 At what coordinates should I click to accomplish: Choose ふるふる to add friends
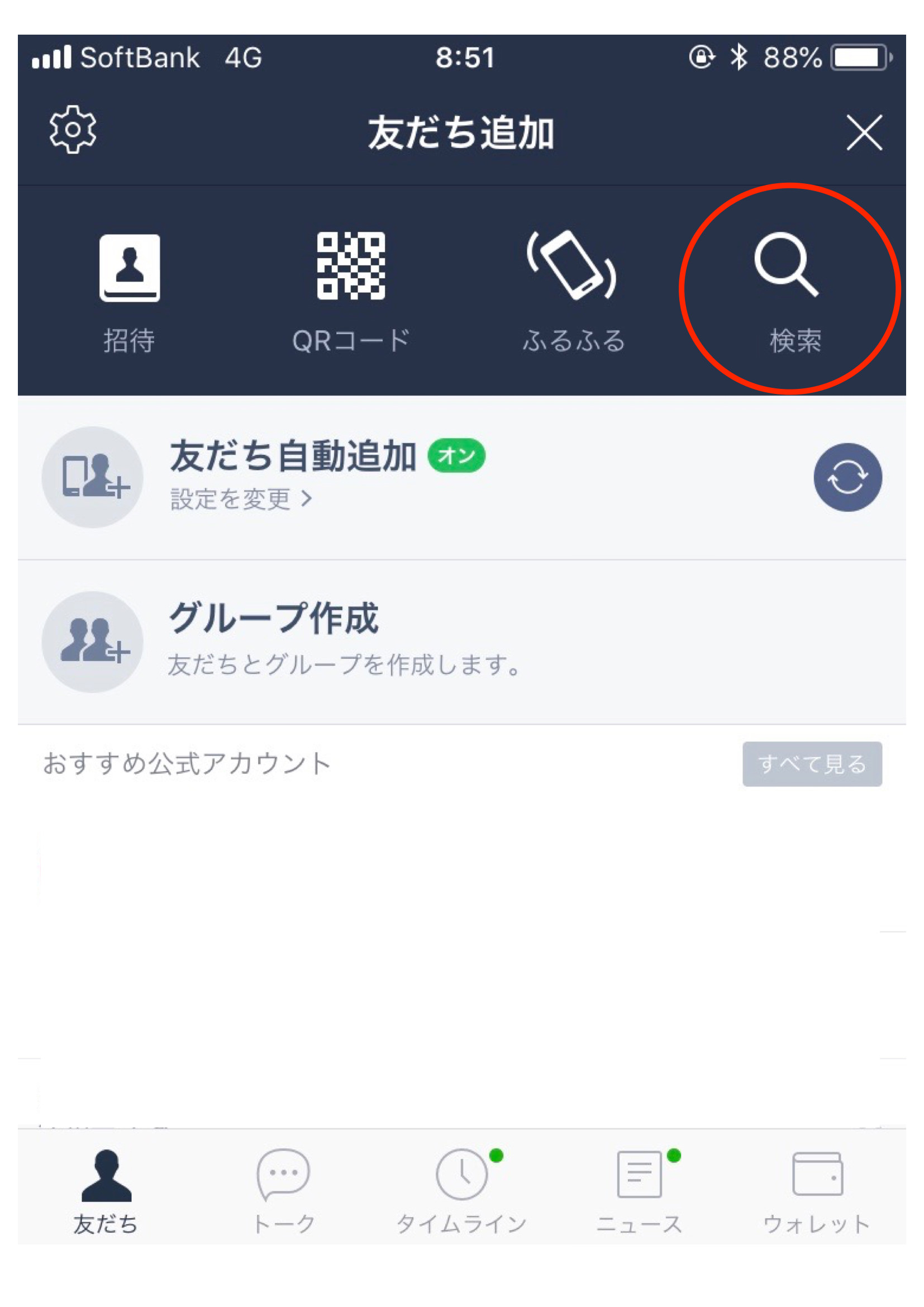(573, 291)
